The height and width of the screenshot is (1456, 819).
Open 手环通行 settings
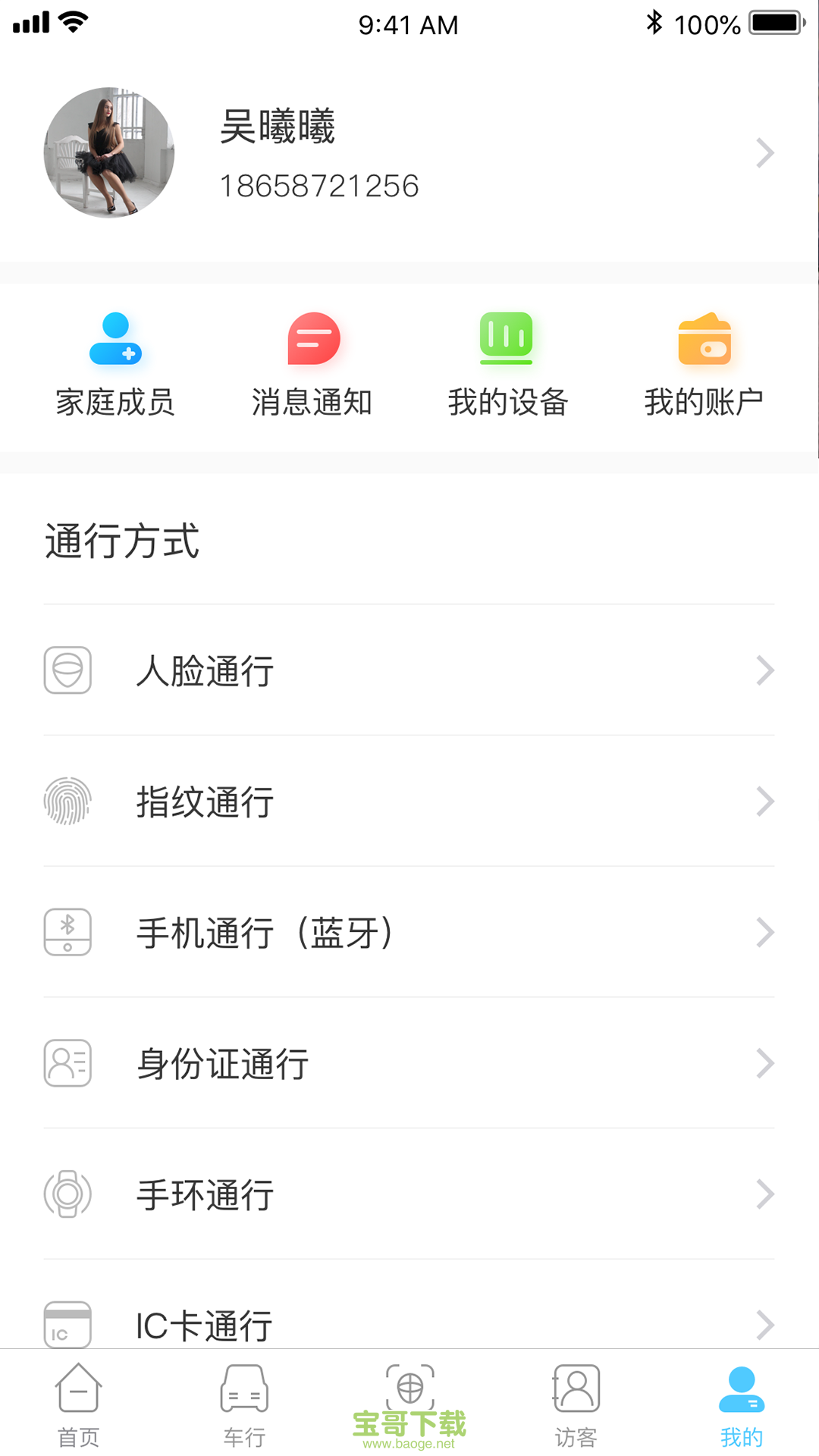tap(409, 1195)
